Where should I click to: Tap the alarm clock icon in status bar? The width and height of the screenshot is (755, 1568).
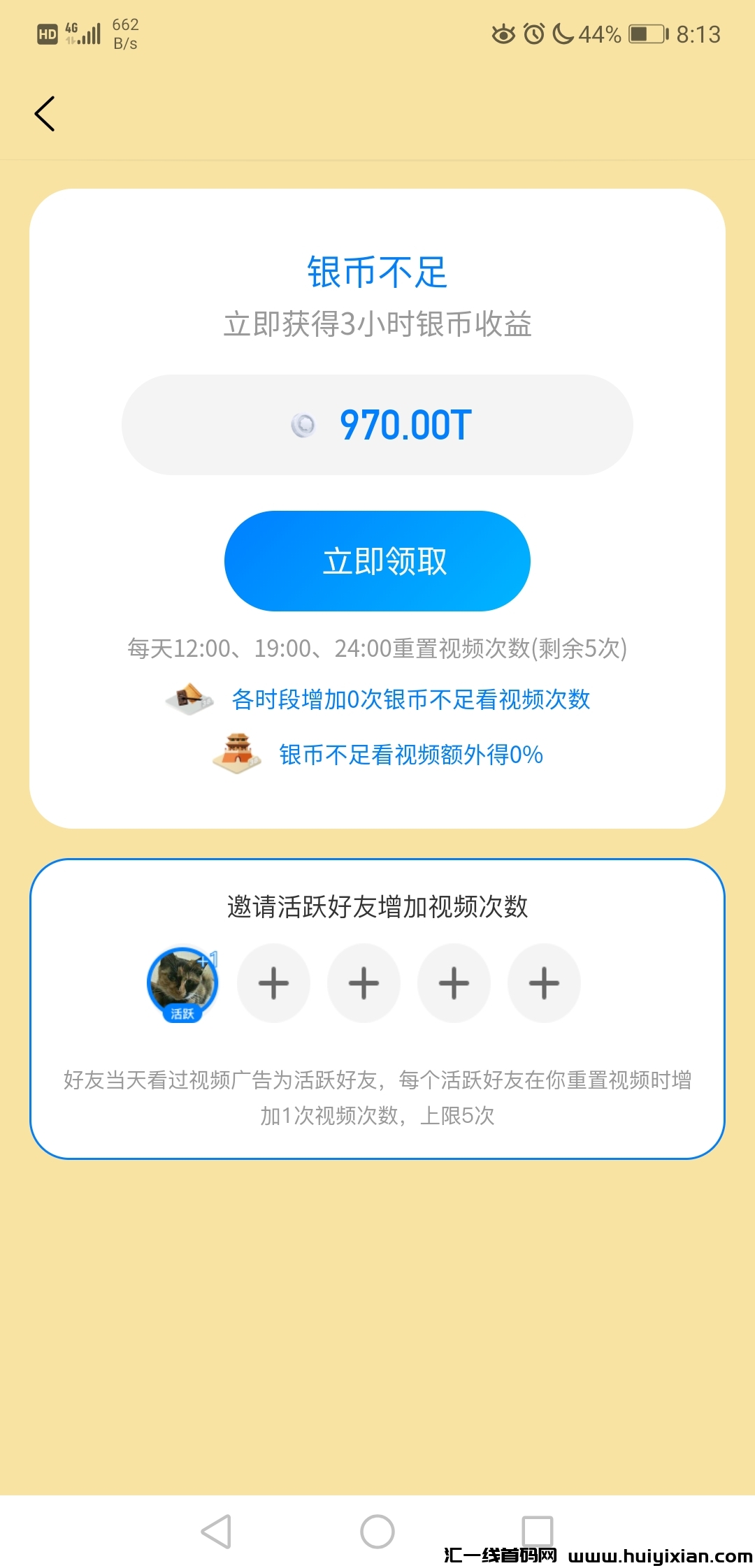533,33
